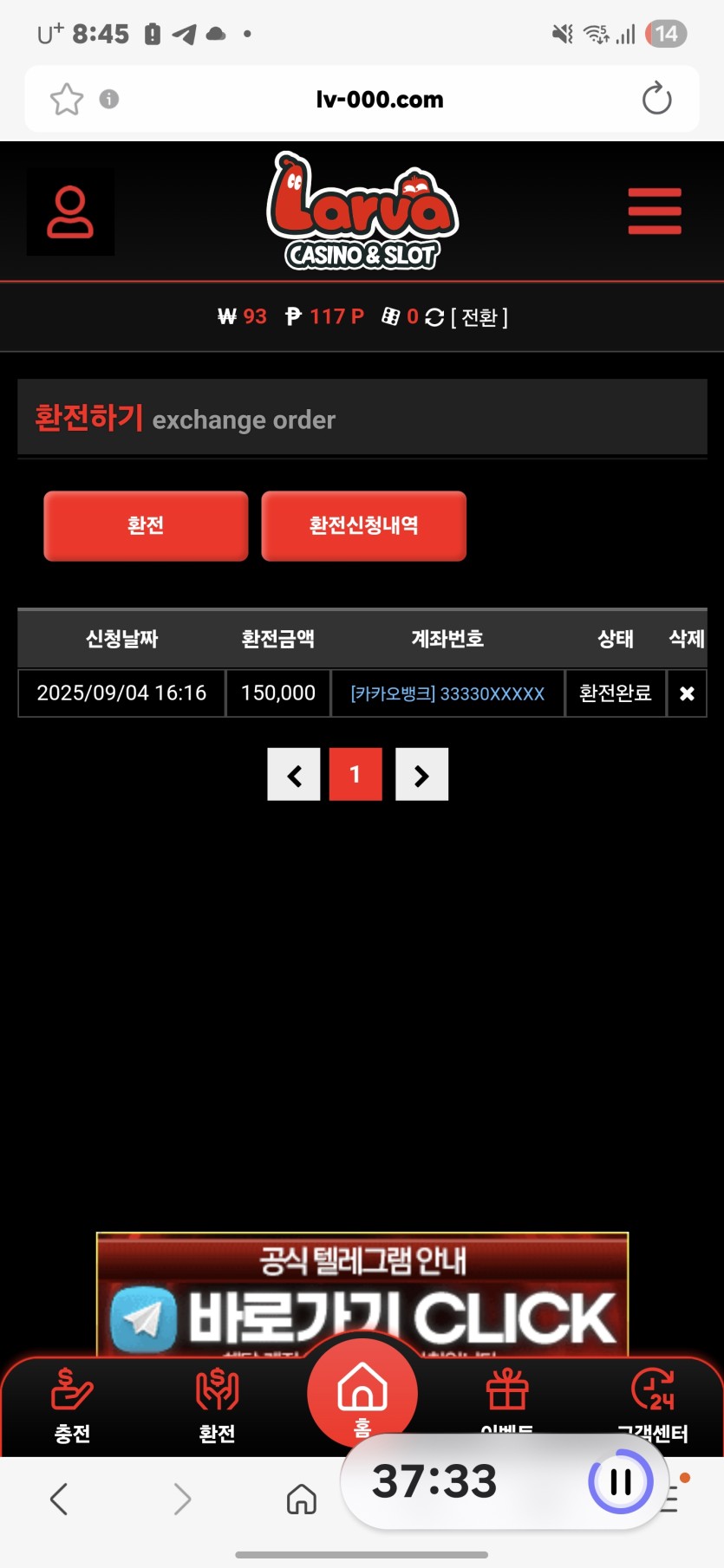View 환전신청내역 history
The height and width of the screenshot is (1568, 724).
click(x=363, y=525)
